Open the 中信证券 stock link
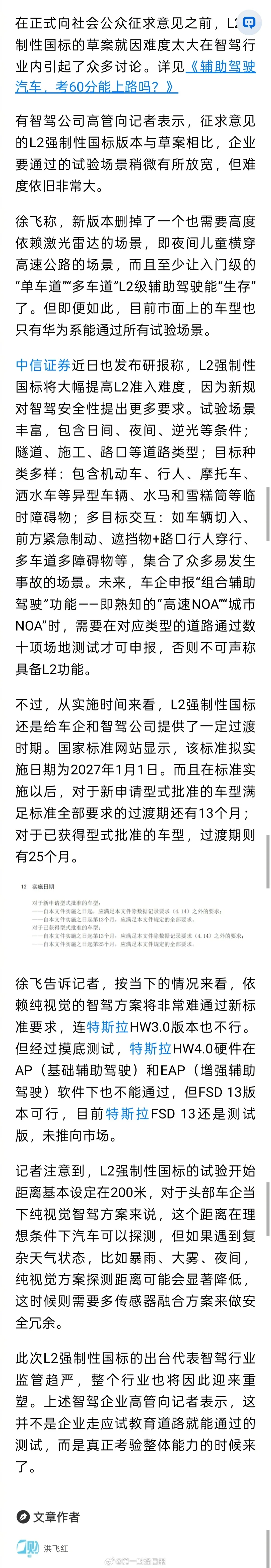Image resolution: width=271 pixels, height=1568 pixels. tap(43, 365)
